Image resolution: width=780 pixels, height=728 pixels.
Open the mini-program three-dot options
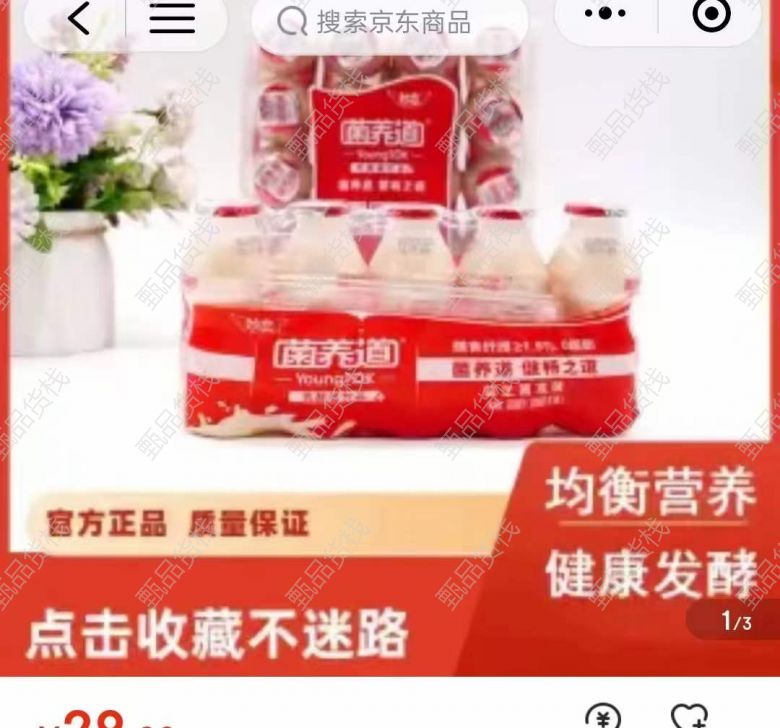pyautogui.click(x=604, y=14)
